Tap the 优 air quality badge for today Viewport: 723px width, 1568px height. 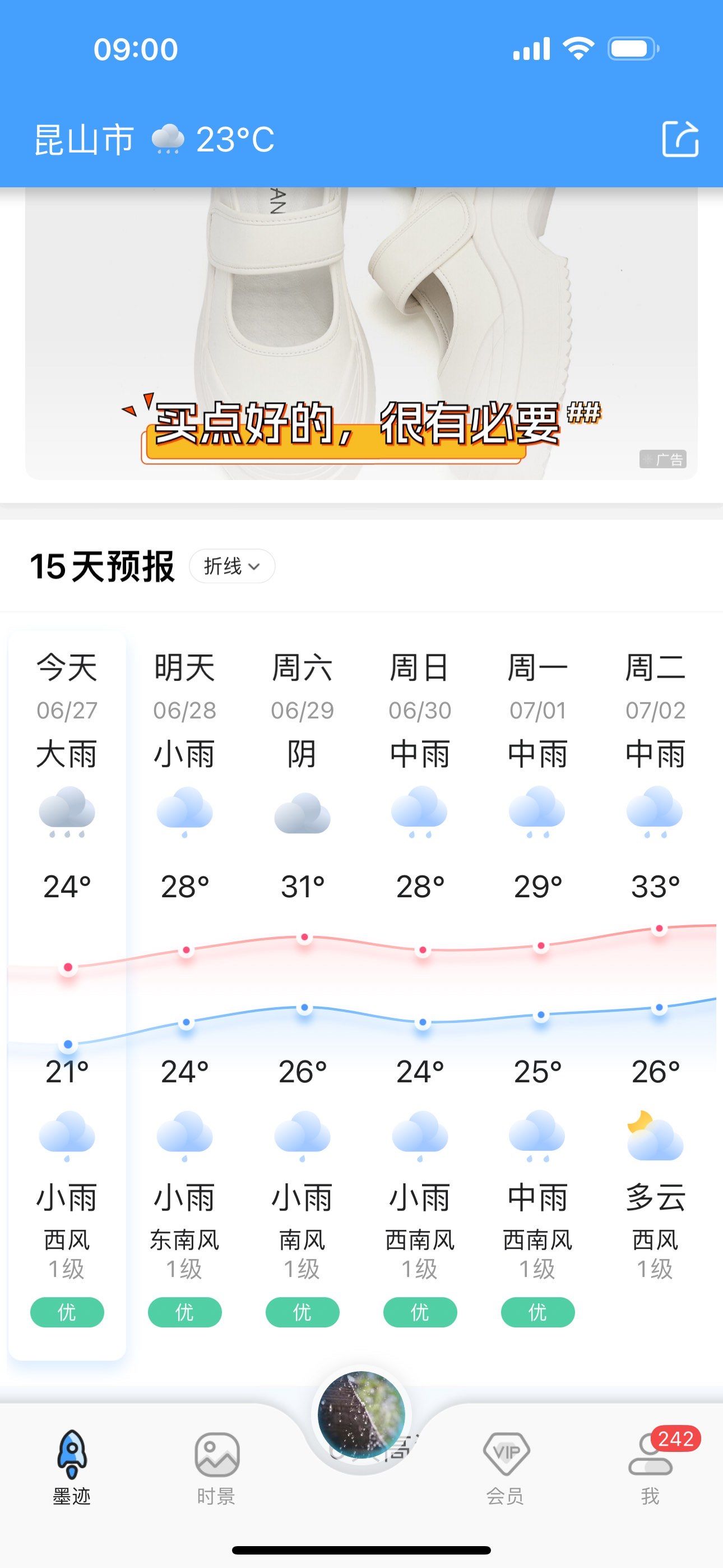67,1313
